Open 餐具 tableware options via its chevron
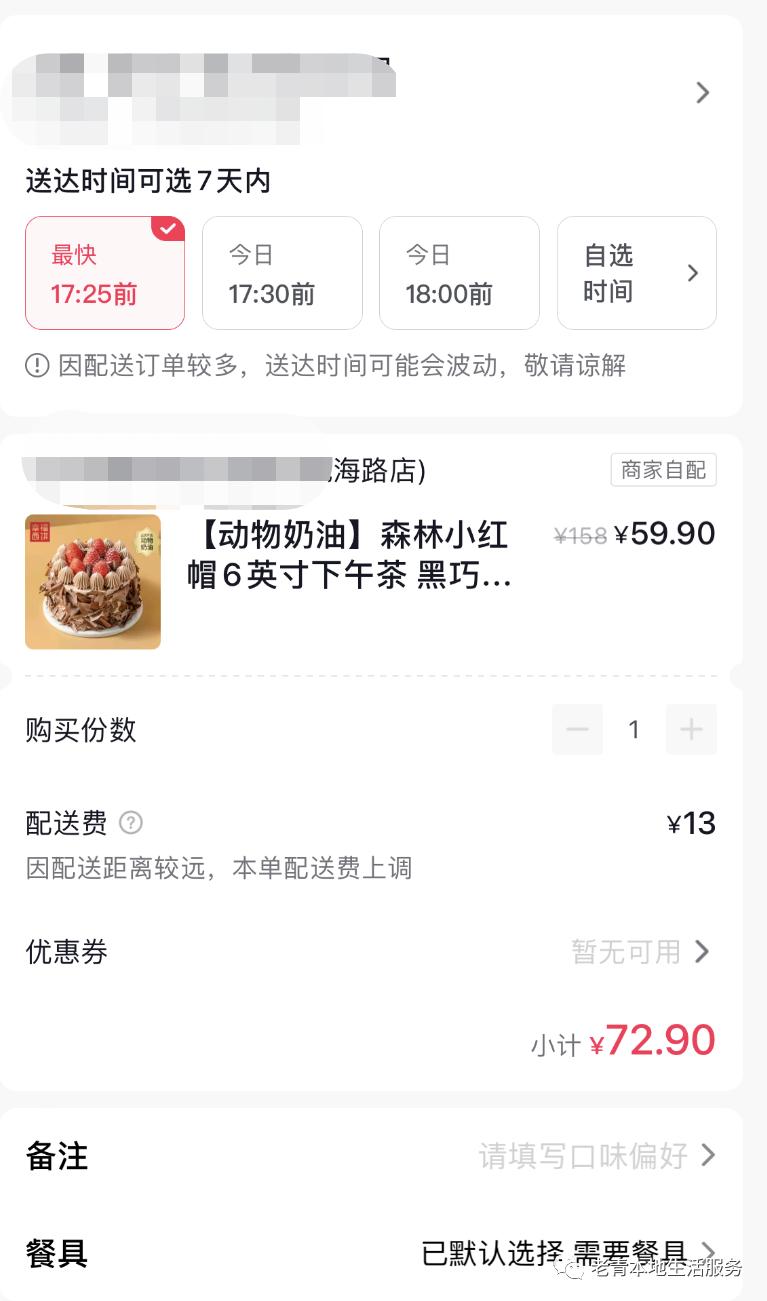 coord(708,1251)
